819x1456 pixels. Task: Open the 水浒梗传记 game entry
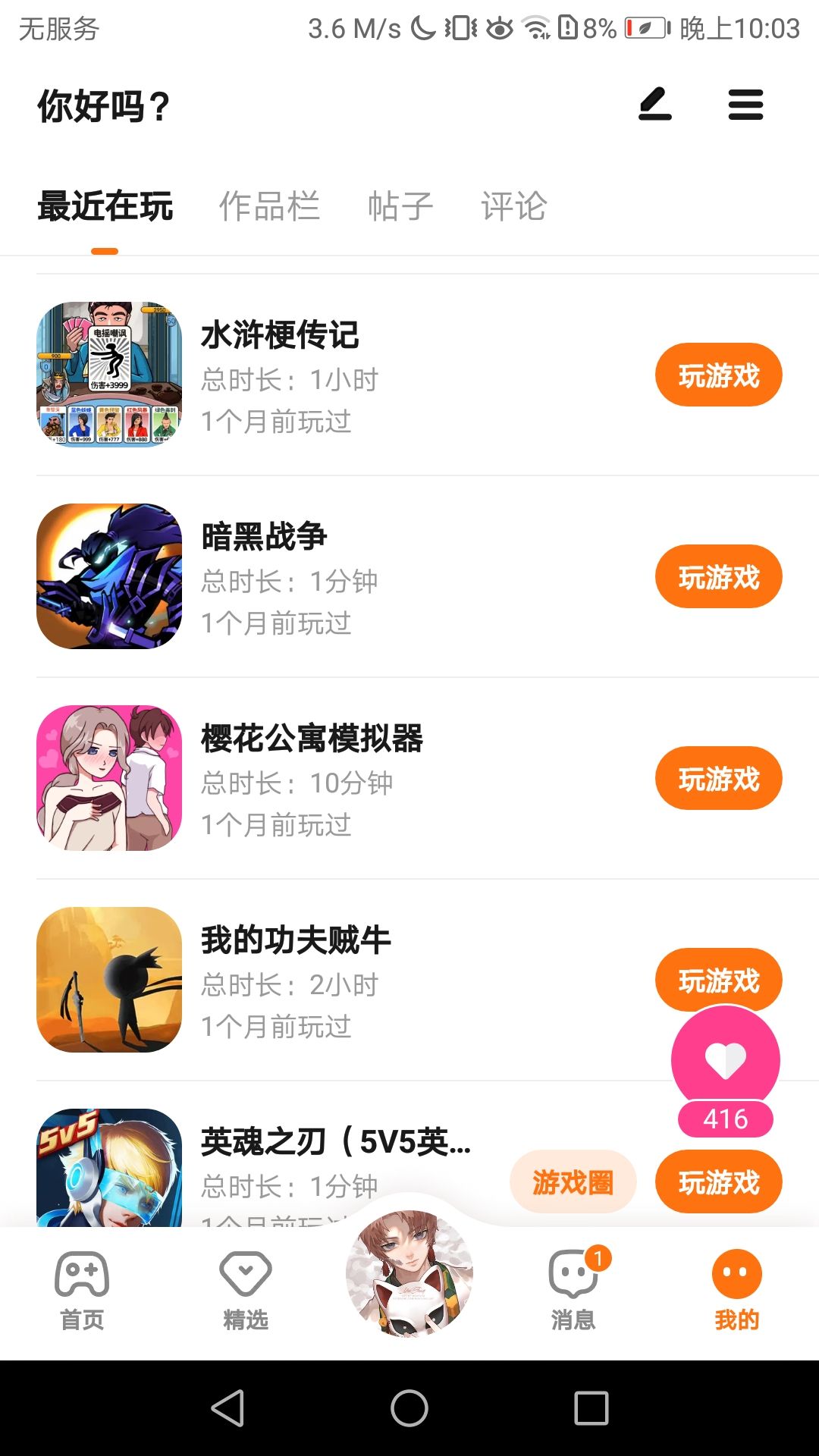[x=279, y=335]
